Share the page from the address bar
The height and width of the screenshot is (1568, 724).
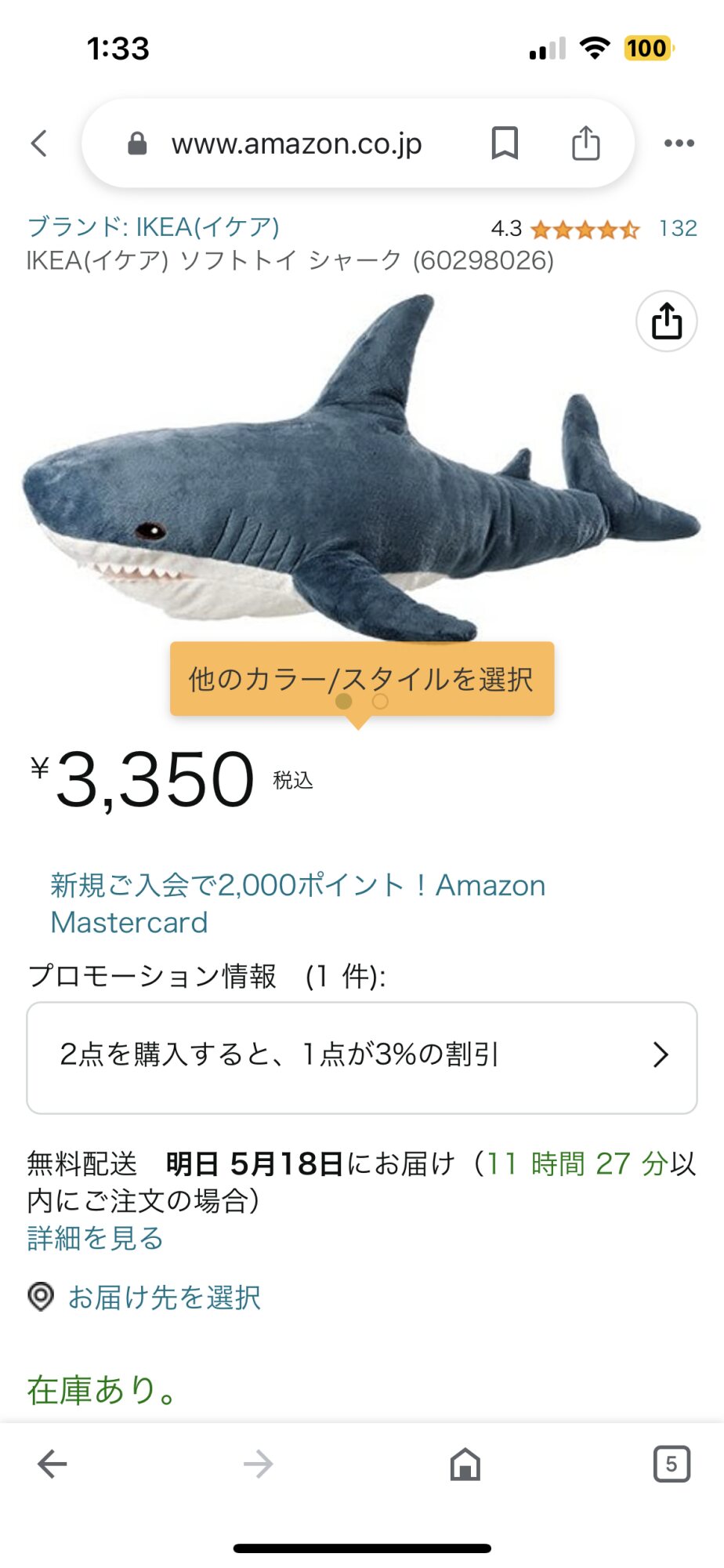[x=585, y=143]
